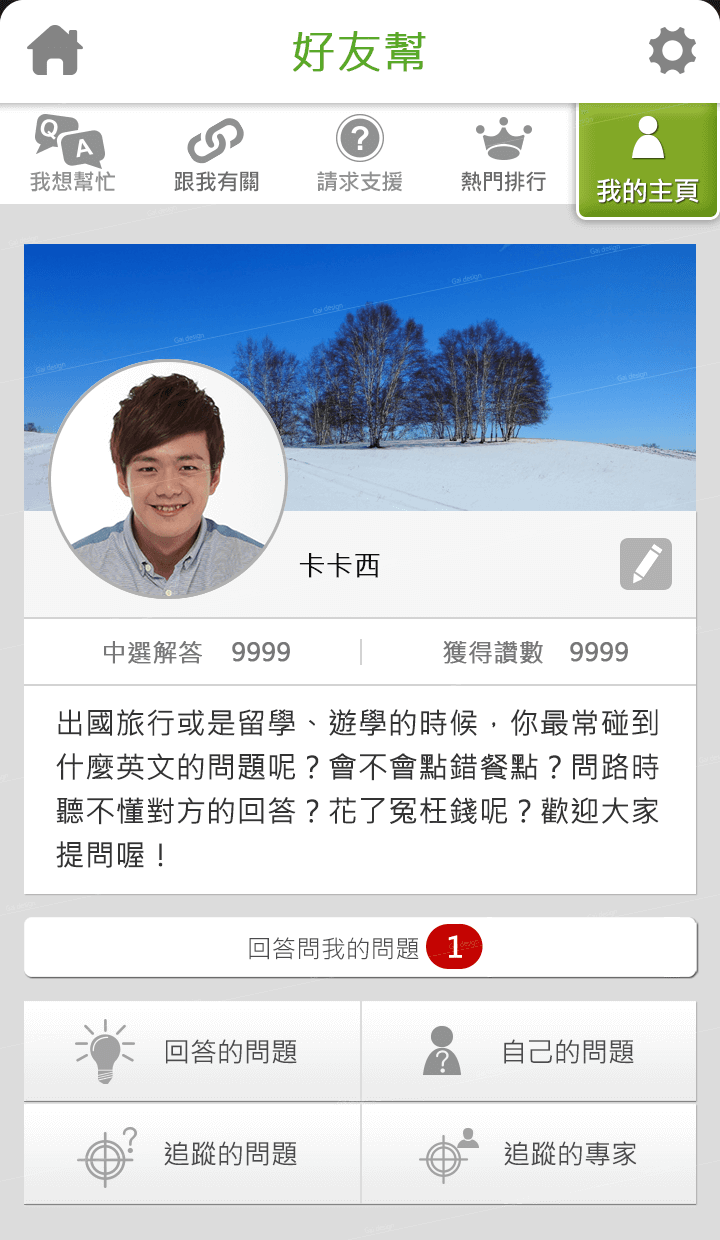View 自己的問題

click(528, 1052)
